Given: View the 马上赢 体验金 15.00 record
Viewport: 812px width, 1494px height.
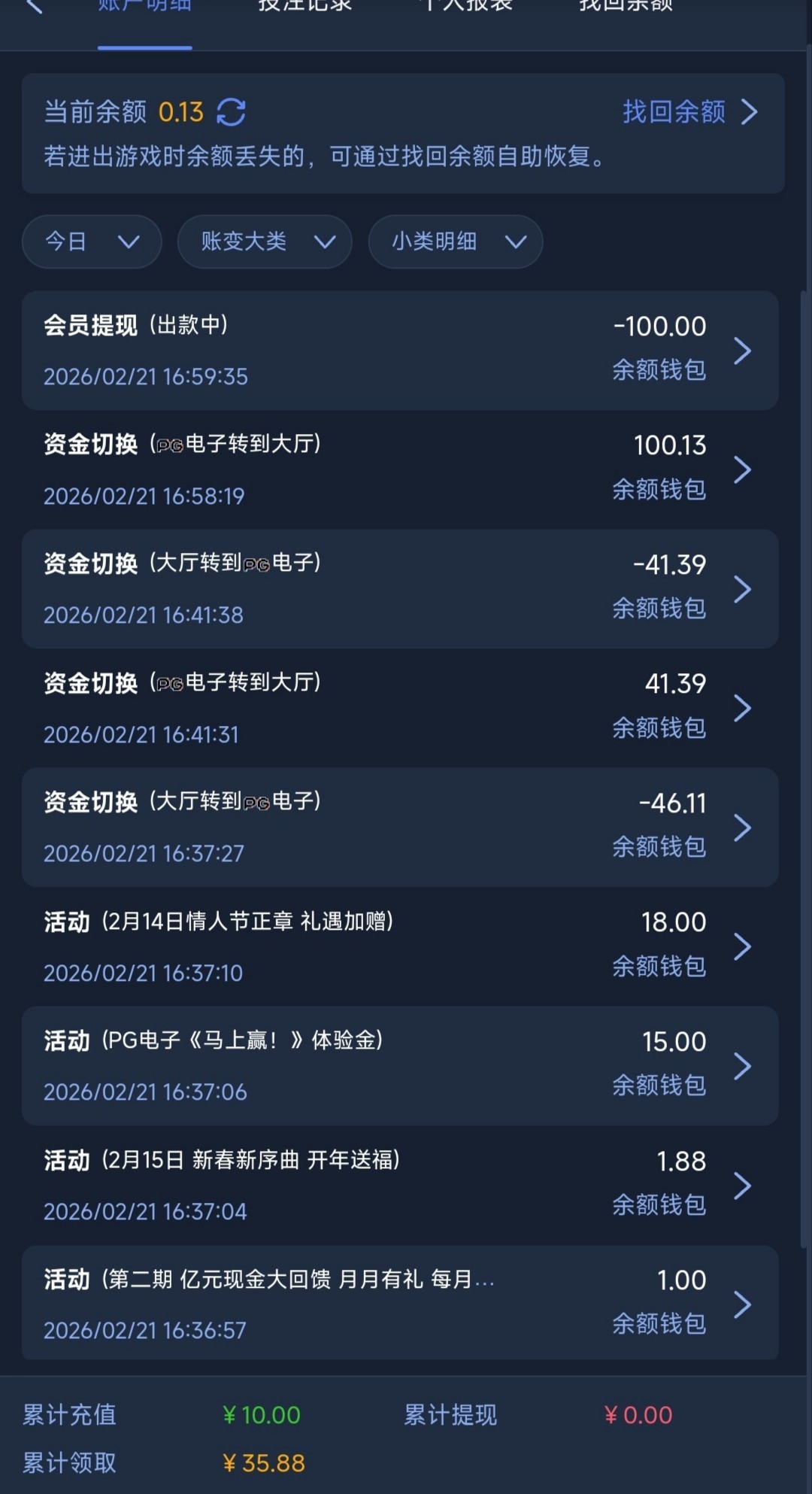Looking at the screenshot, I should tap(399, 1066).
